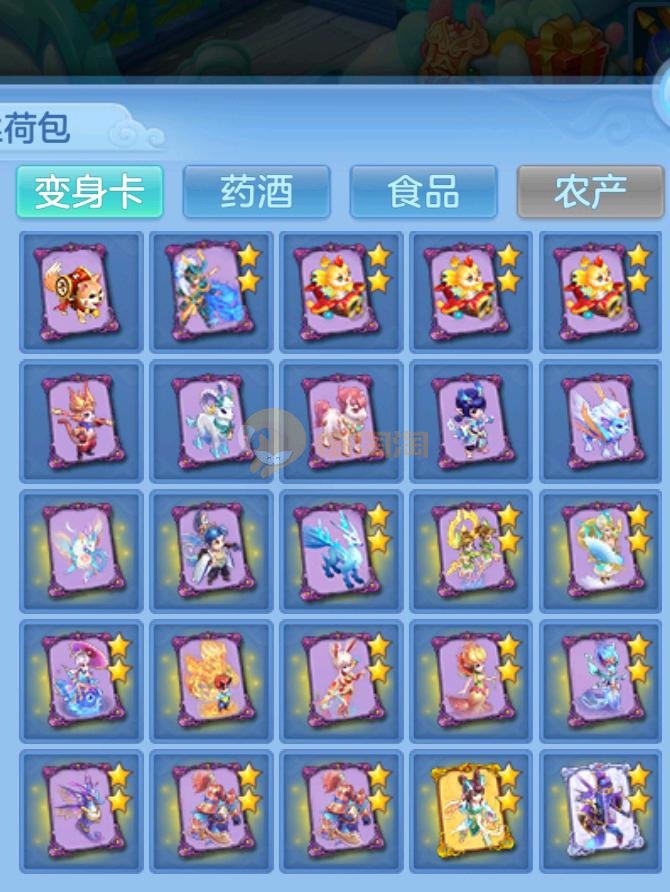Pick the purple-haired boy card

470,421
